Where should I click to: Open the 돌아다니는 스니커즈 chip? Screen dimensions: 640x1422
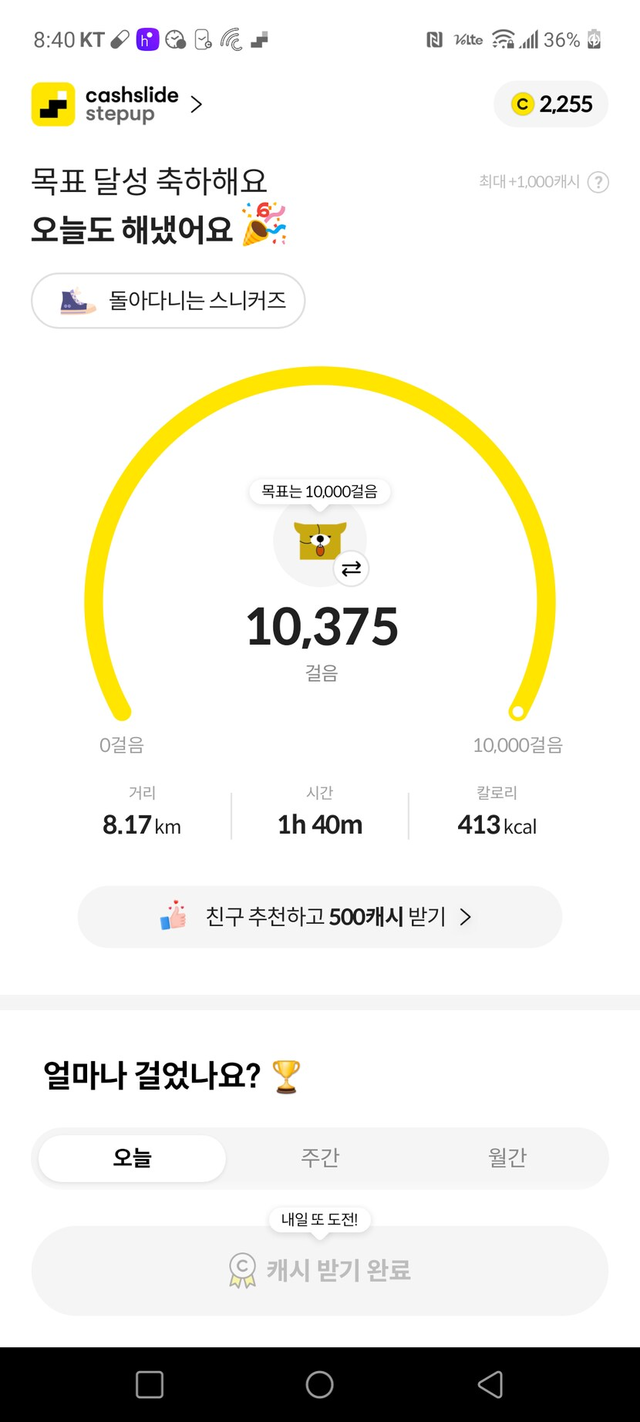168,300
